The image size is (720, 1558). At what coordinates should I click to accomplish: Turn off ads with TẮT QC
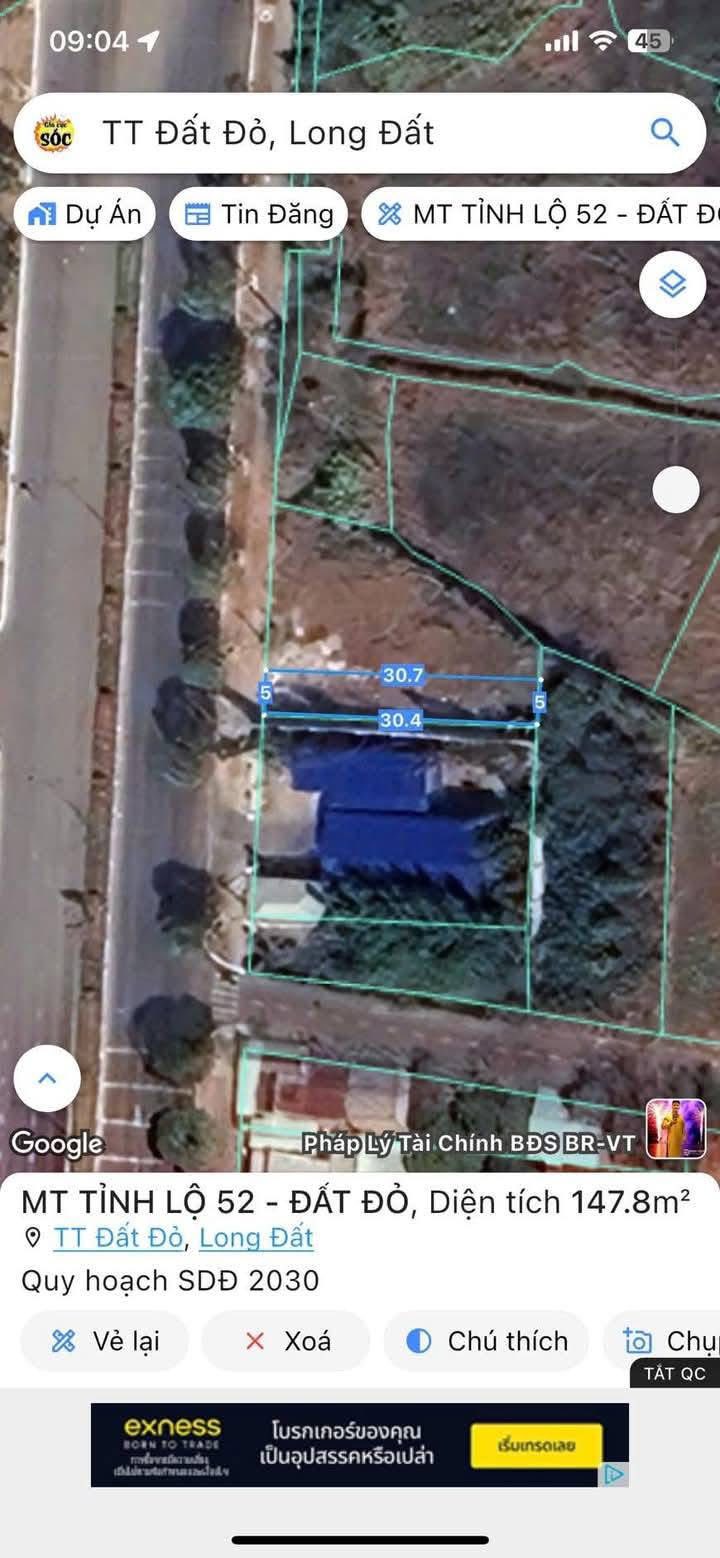pos(675,1373)
